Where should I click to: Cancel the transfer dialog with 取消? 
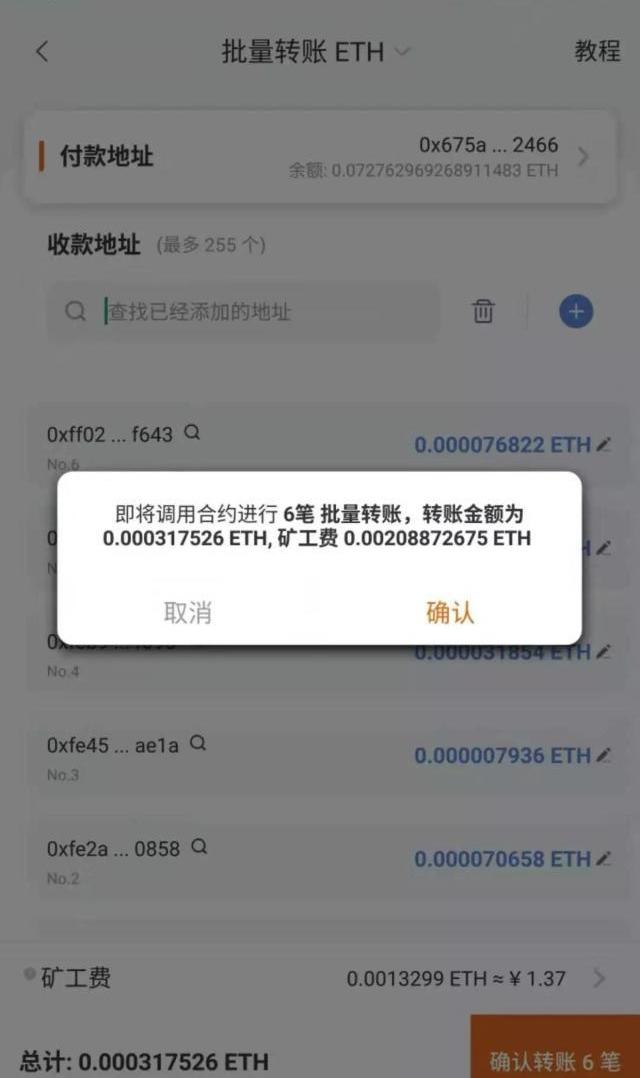[187, 612]
